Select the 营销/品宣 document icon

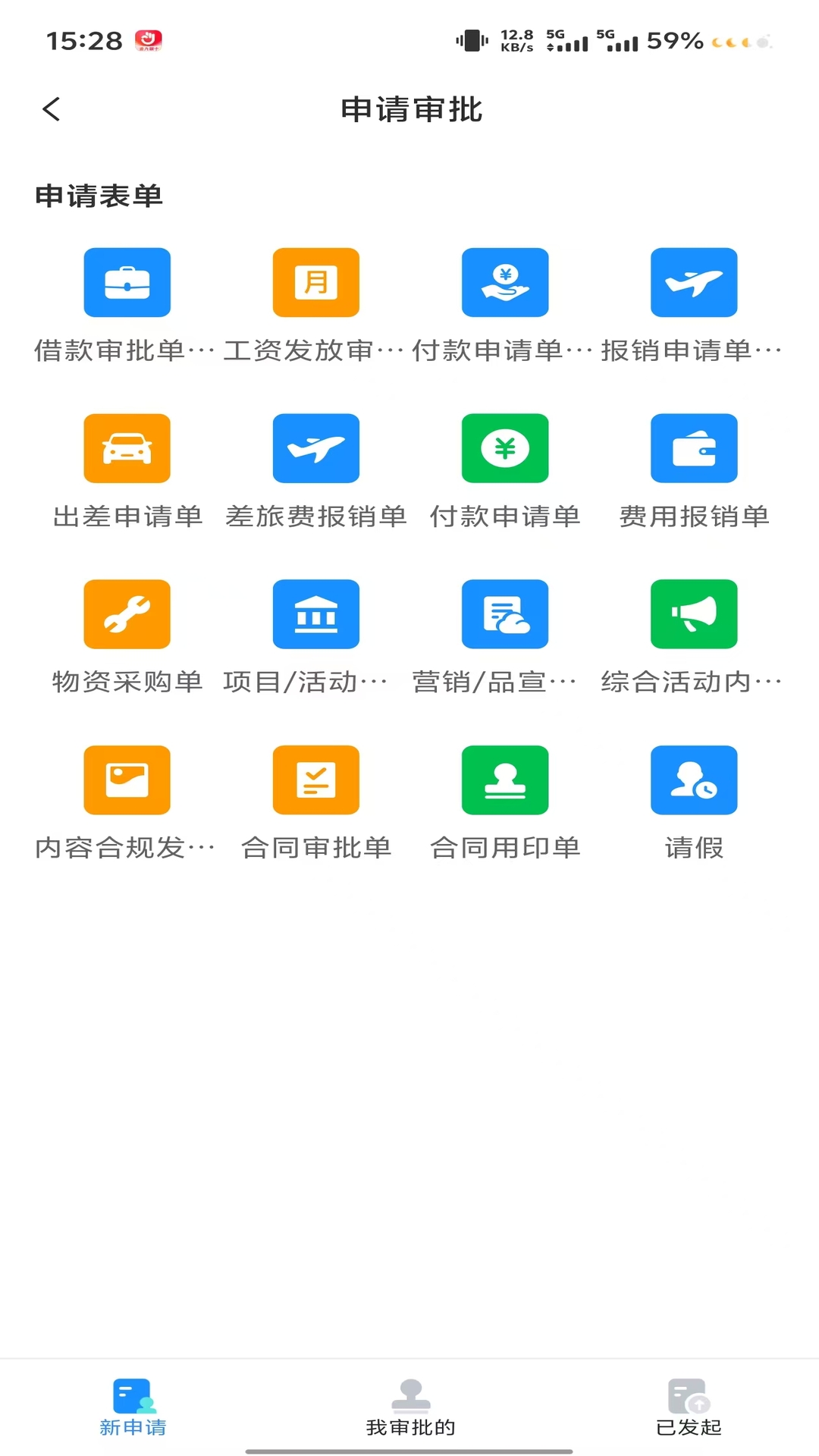(505, 614)
